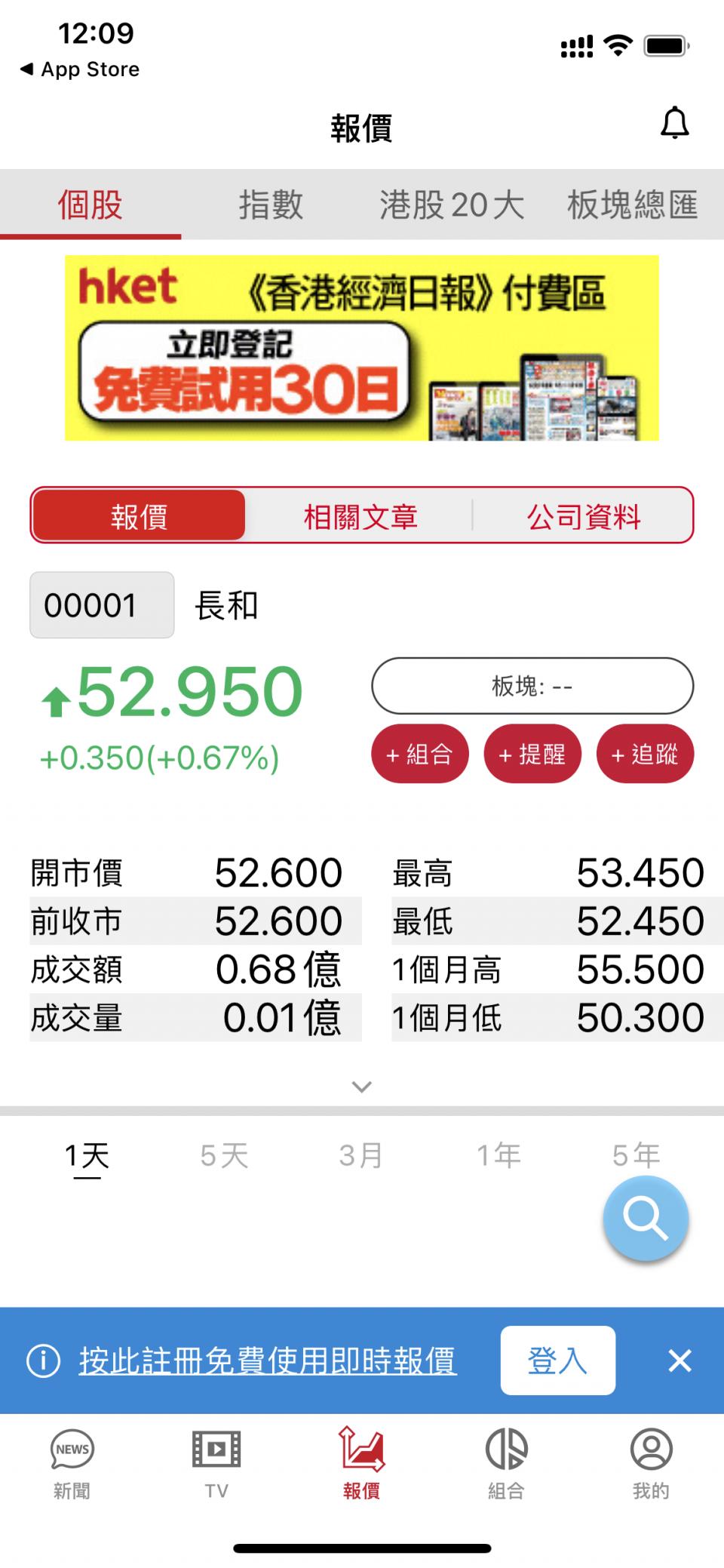Add stock to portfolio with +組合
Screen dimensions: 724x1568
(420, 753)
